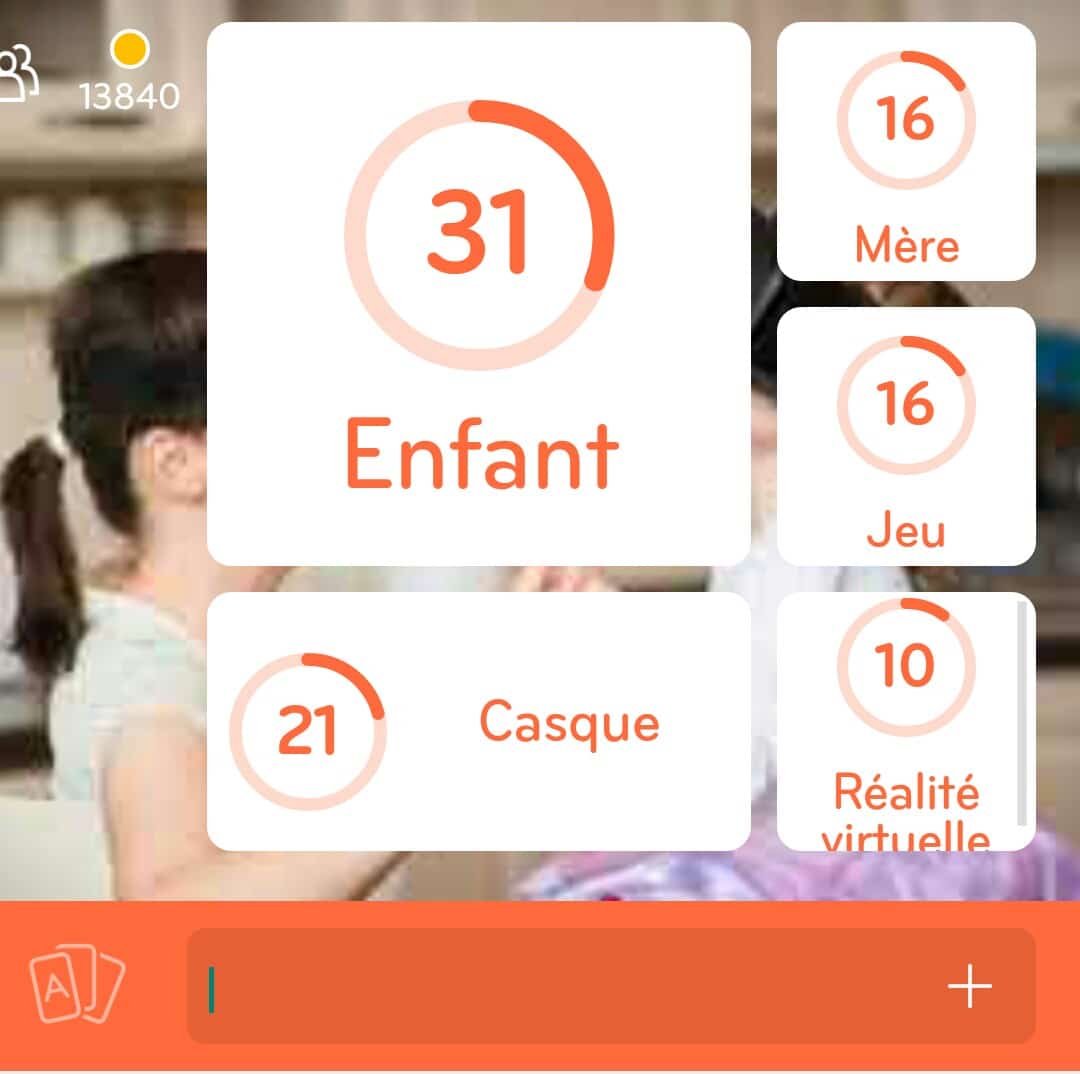Tap the coin balance 13840
This screenshot has width=1080, height=1074.
(129, 74)
